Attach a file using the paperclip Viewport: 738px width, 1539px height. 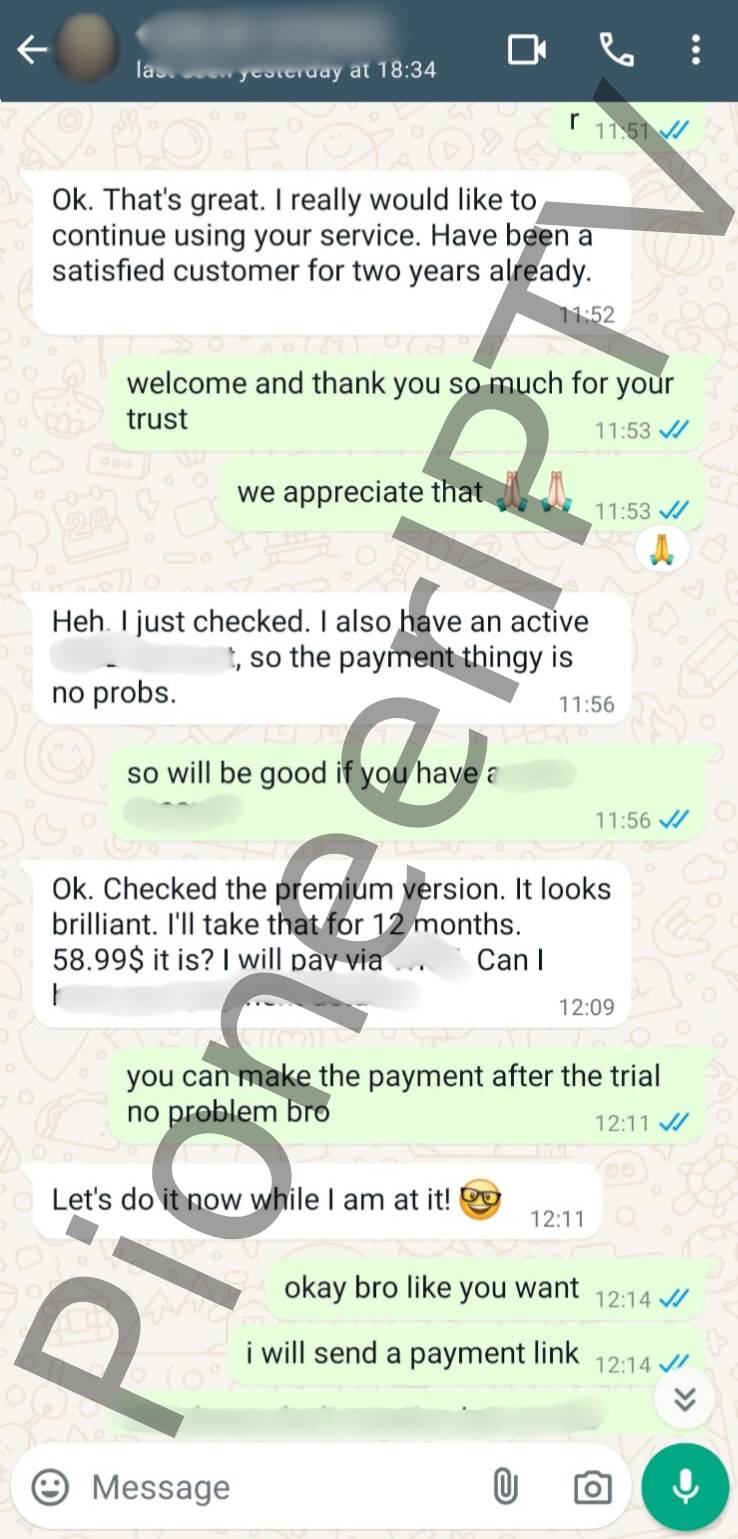click(x=506, y=1487)
